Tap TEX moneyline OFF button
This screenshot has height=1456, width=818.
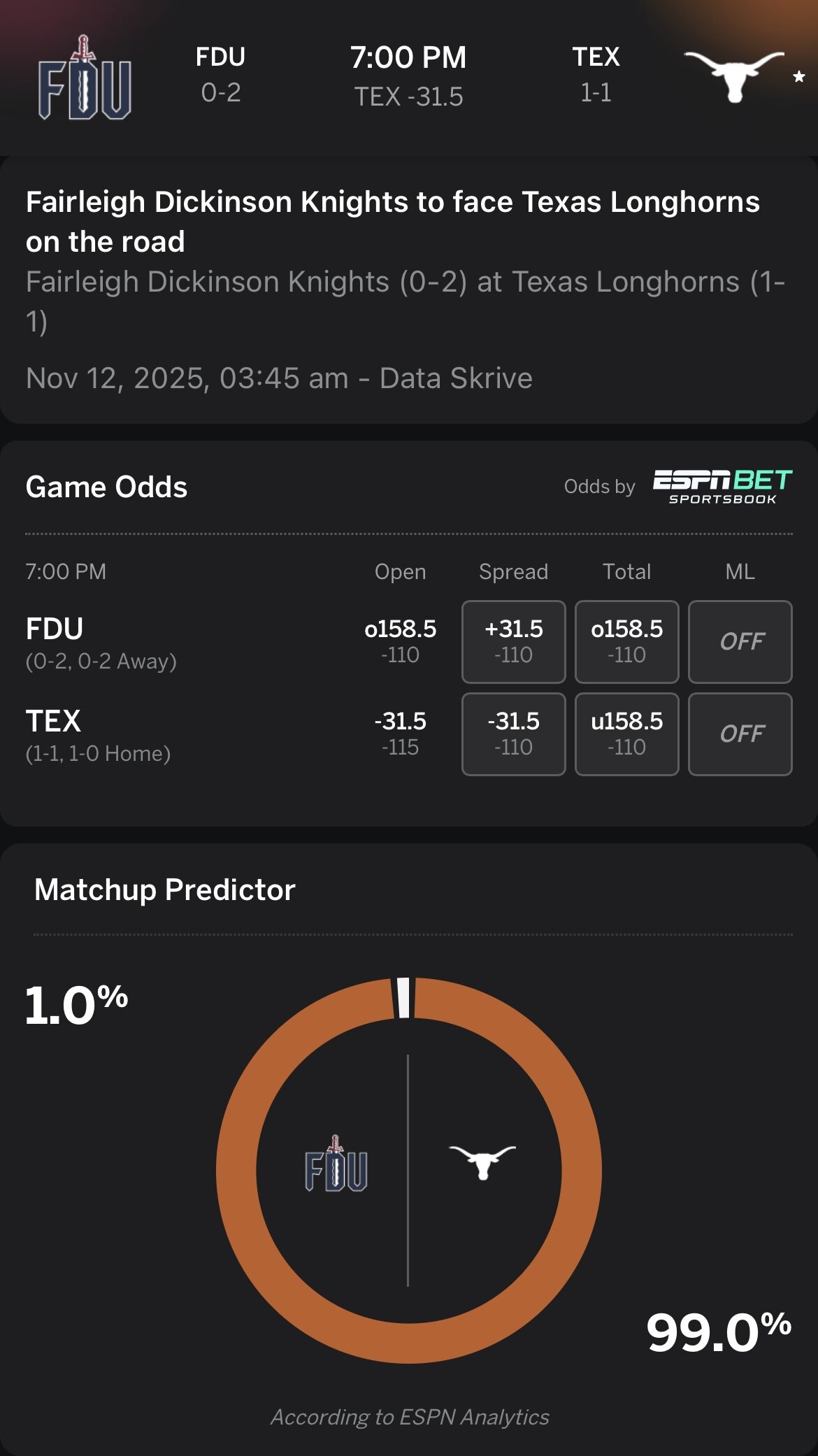click(x=740, y=734)
